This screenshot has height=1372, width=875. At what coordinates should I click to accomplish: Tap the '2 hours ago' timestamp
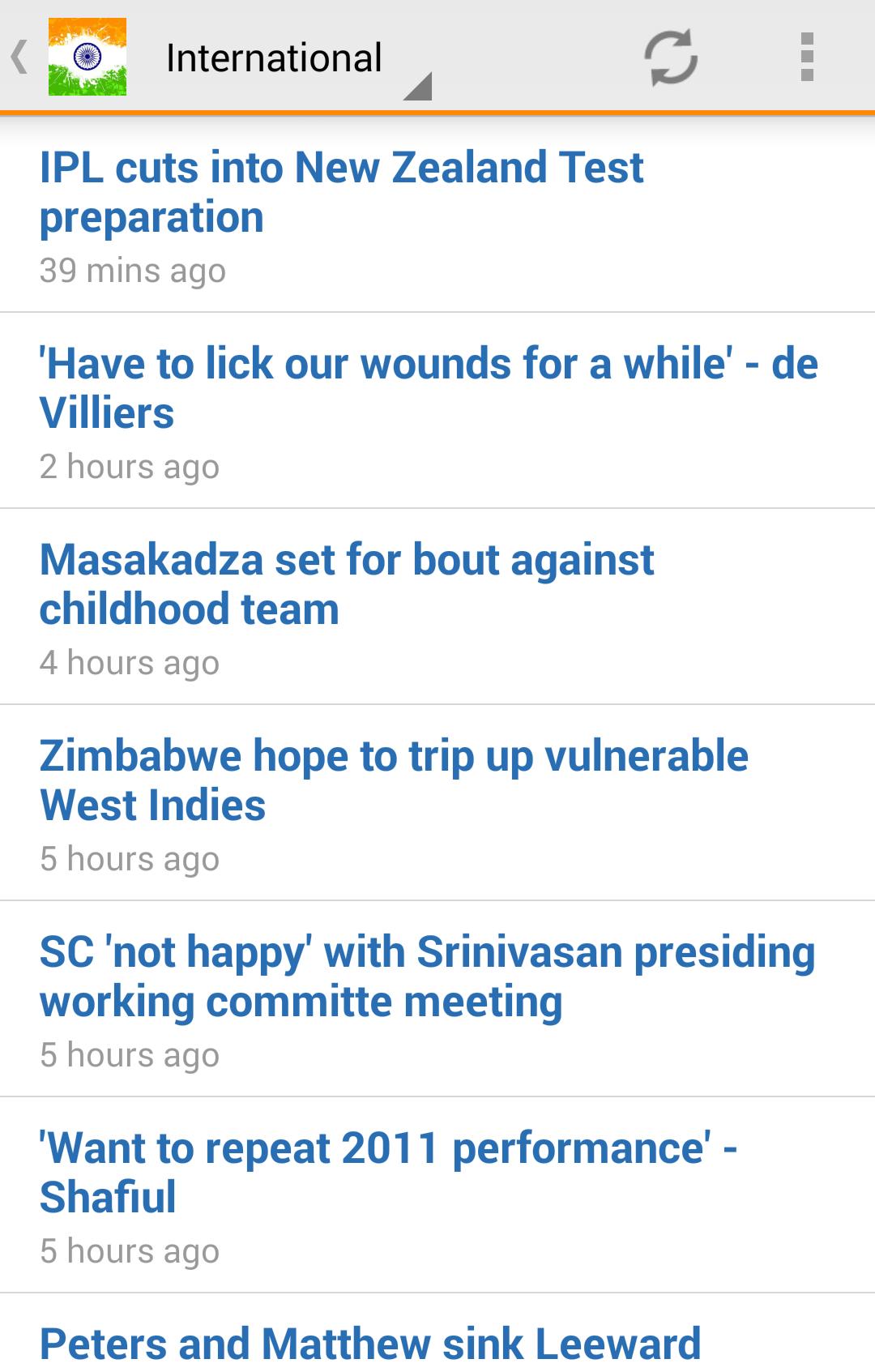coord(130,465)
